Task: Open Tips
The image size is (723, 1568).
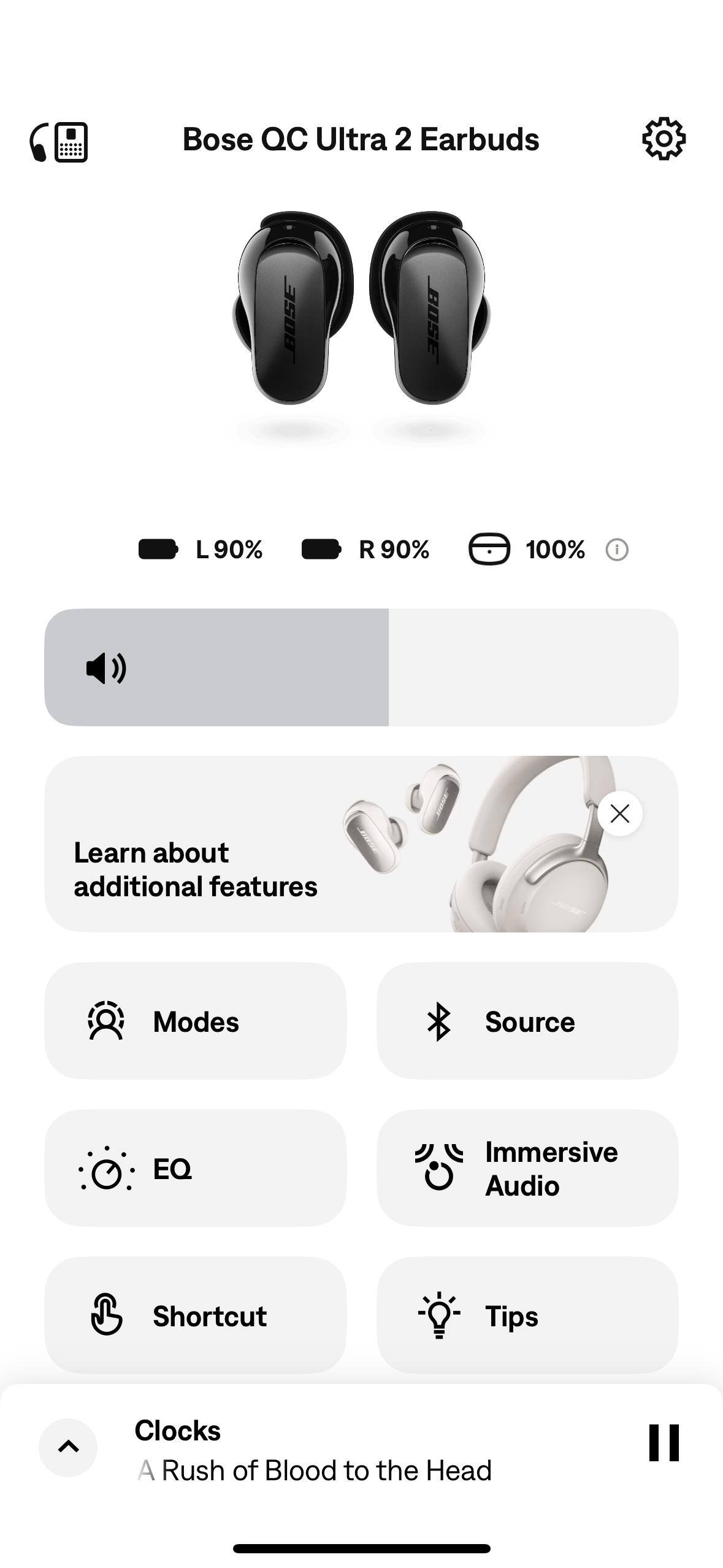Action: click(x=527, y=1315)
